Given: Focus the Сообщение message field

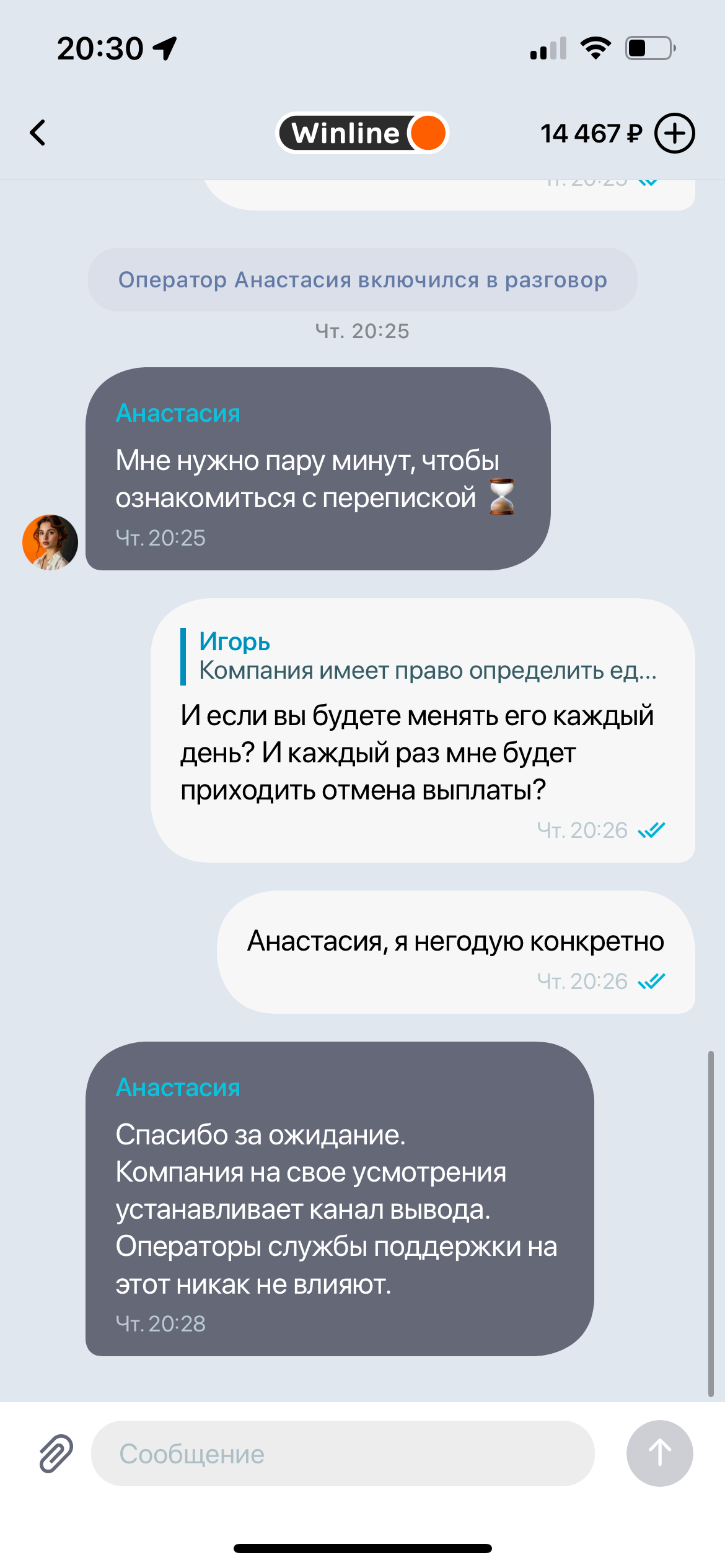Looking at the screenshot, I should pyautogui.click(x=343, y=1453).
